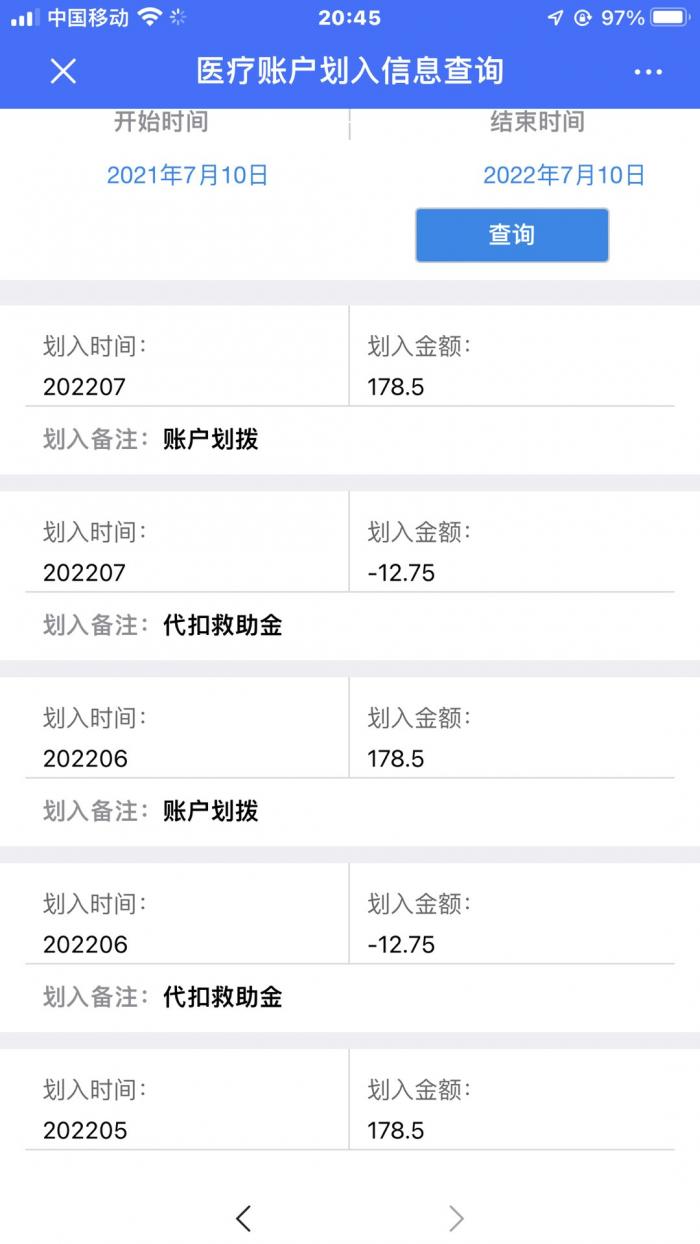
Task: Go forward with the right arrow
Action: [456, 1217]
